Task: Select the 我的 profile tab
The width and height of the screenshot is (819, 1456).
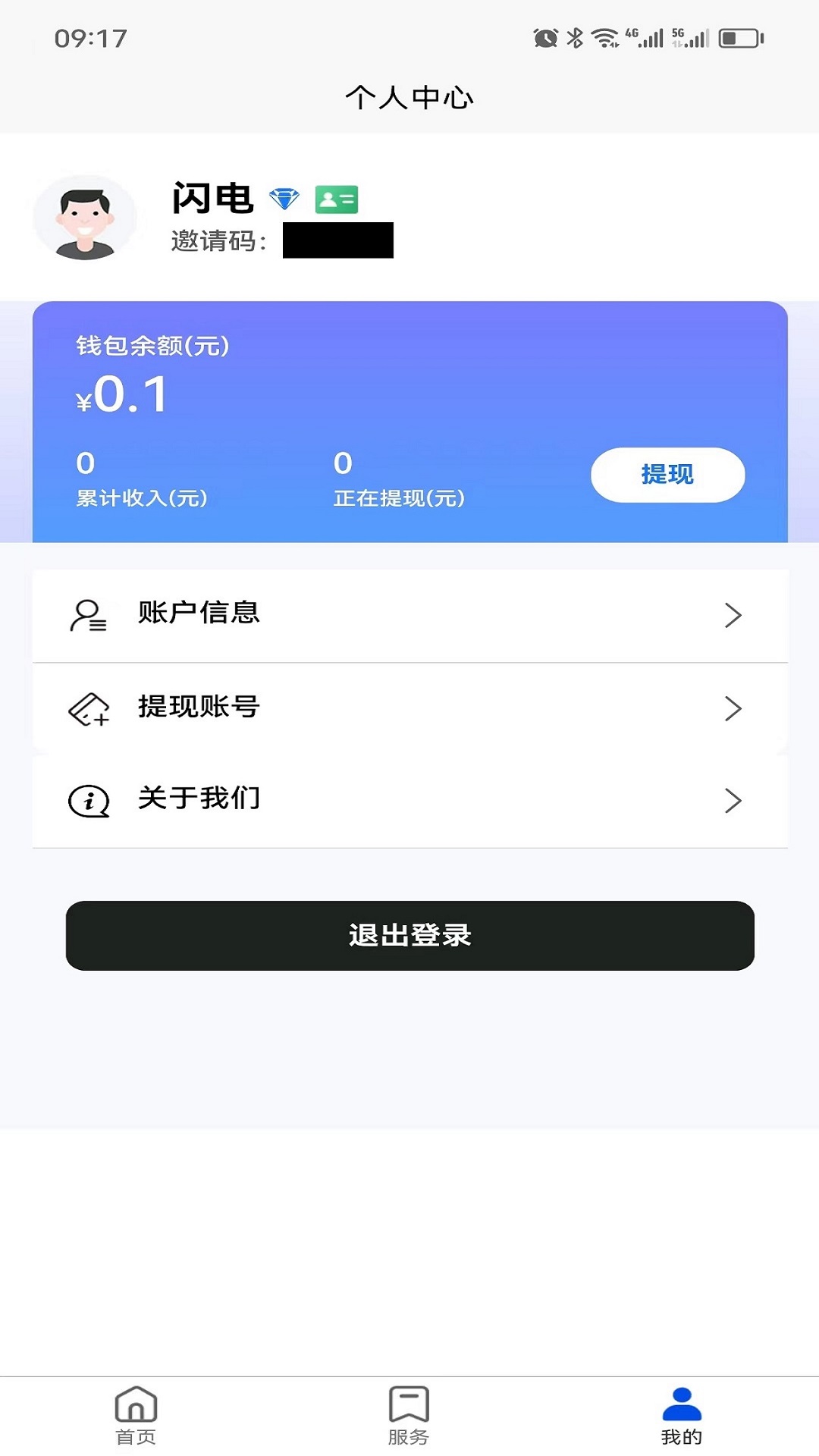Action: (x=682, y=1415)
